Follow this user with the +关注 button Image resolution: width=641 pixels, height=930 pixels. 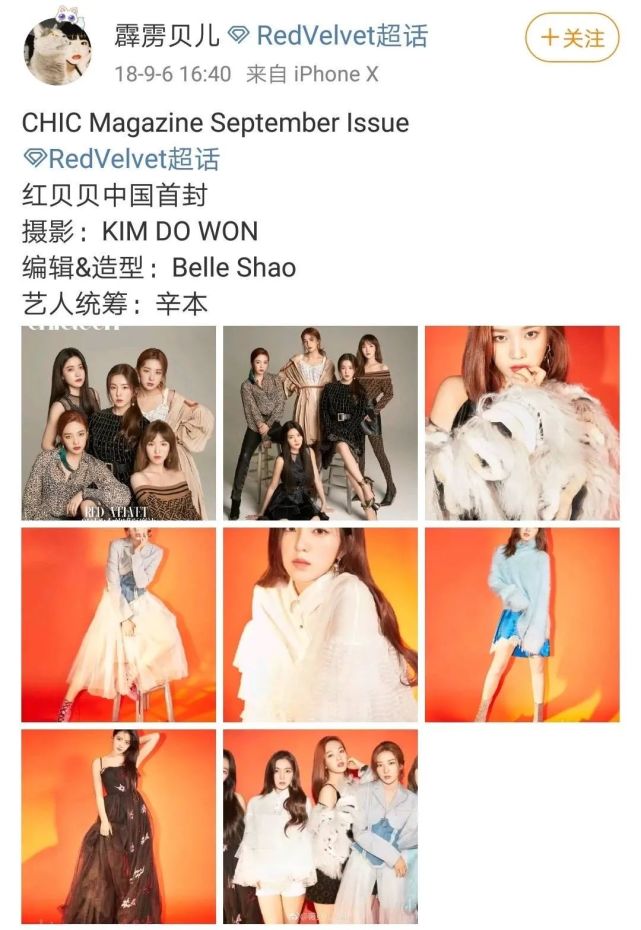[x=573, y=39]
